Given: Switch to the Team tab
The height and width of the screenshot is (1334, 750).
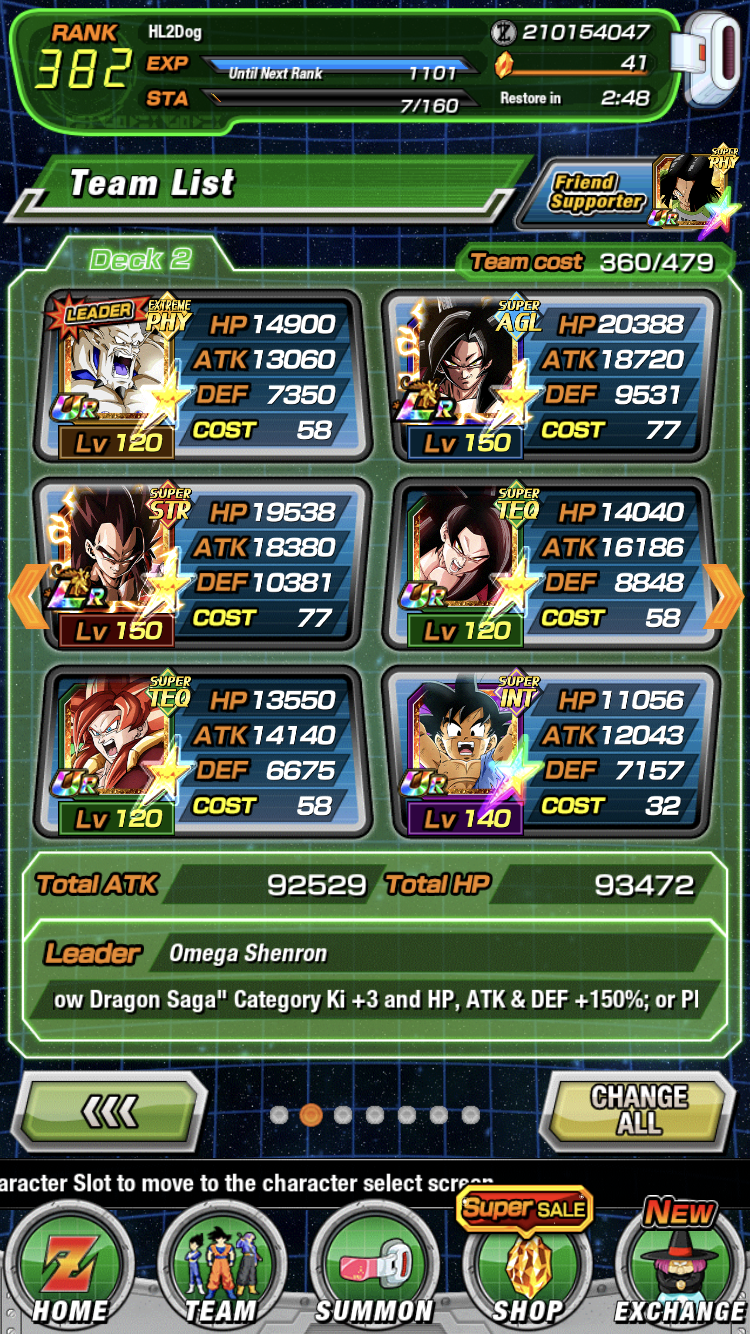Looking at the screenshot, I should (221, 1270).
